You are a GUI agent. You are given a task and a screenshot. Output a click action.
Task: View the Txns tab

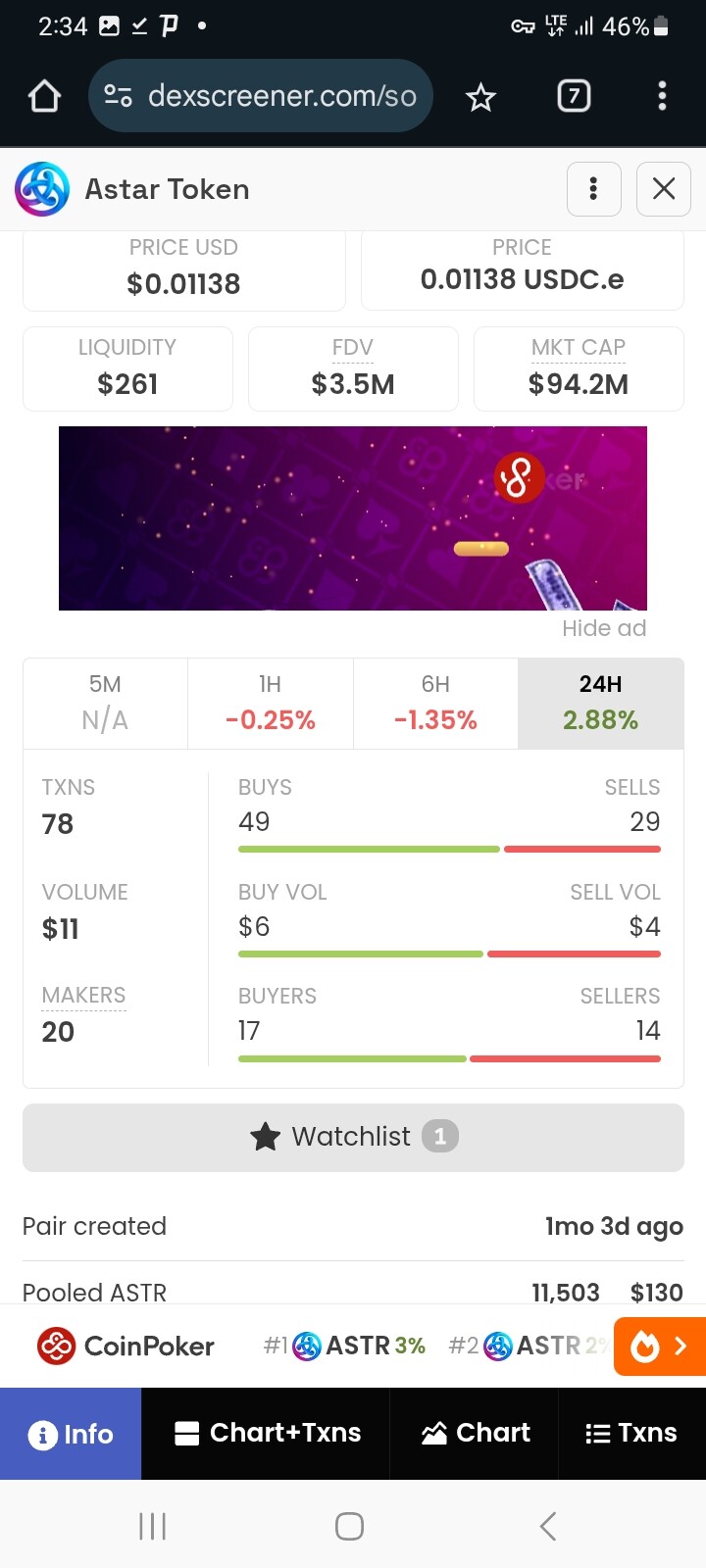pos(631,1433)
